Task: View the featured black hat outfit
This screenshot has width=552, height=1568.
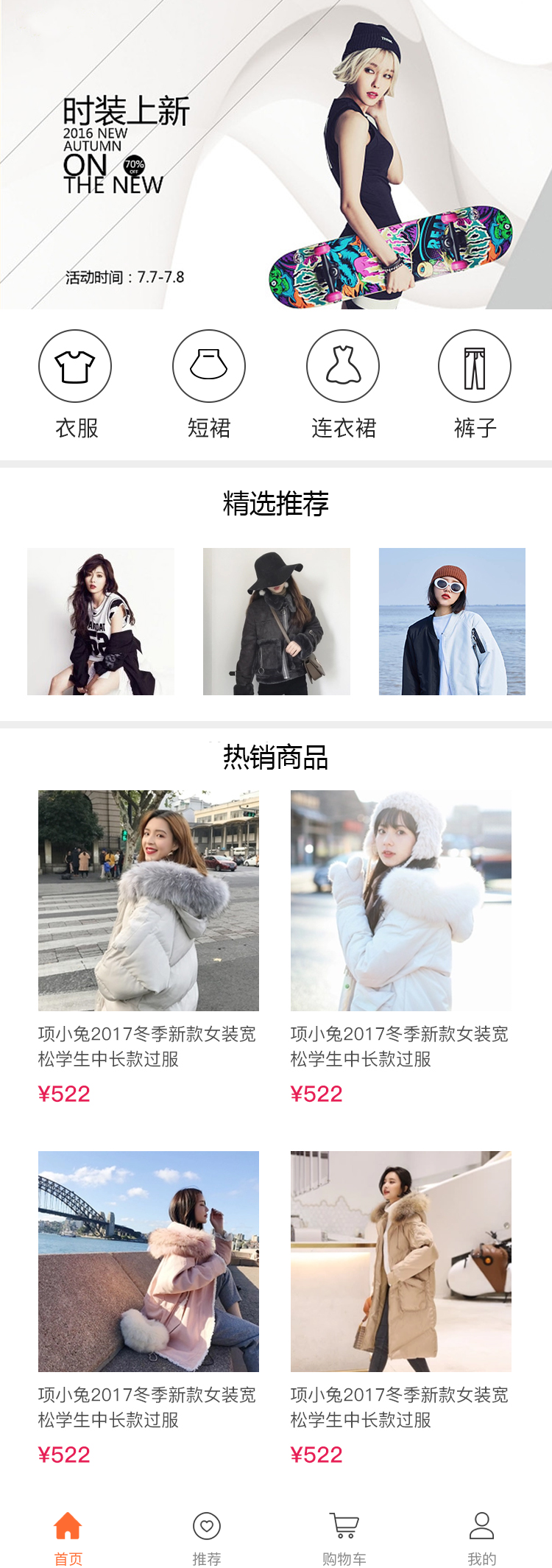Action: pos(277,622)
